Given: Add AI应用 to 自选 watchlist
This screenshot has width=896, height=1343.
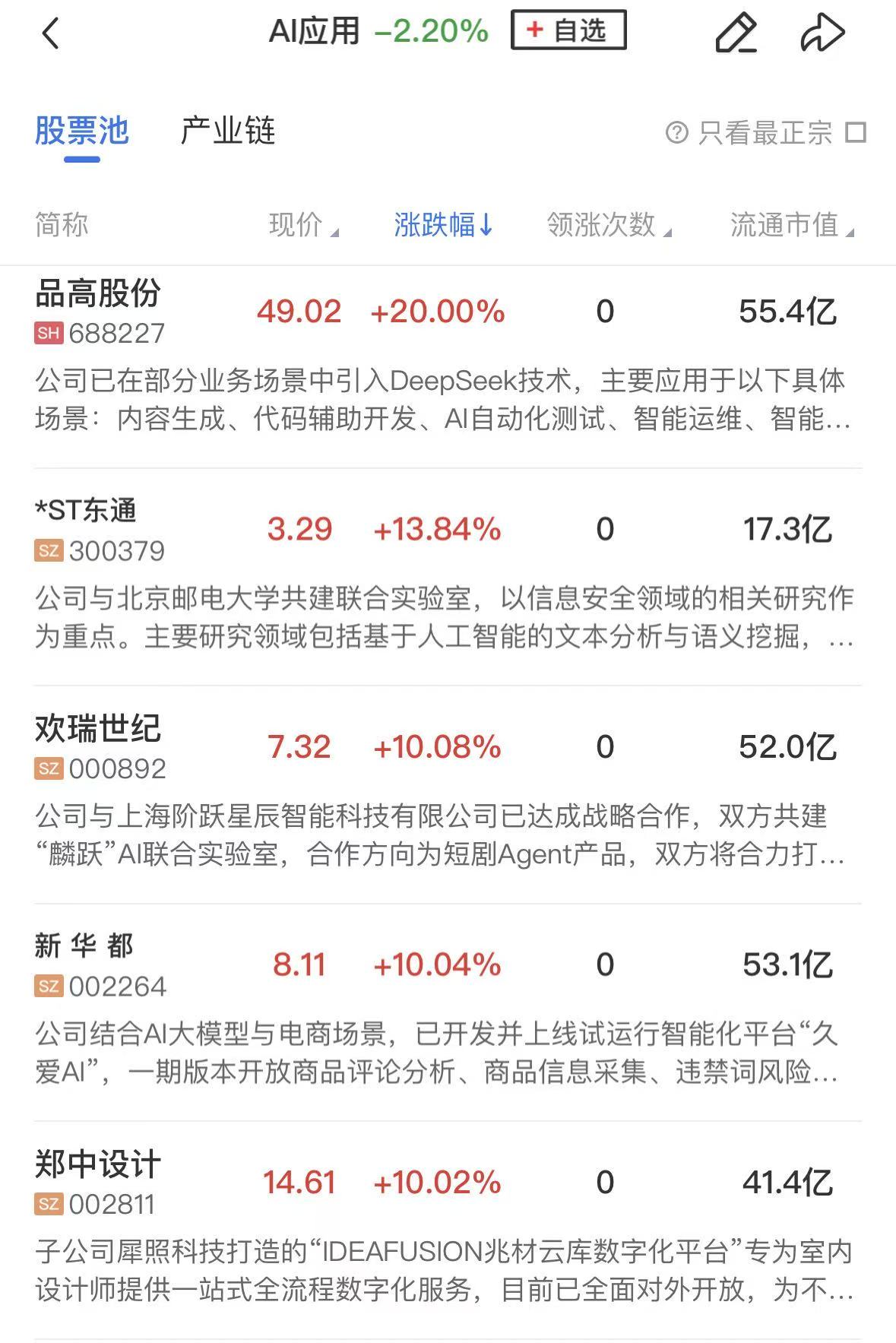Looking at the screenshot, I should tap(568, 30).
